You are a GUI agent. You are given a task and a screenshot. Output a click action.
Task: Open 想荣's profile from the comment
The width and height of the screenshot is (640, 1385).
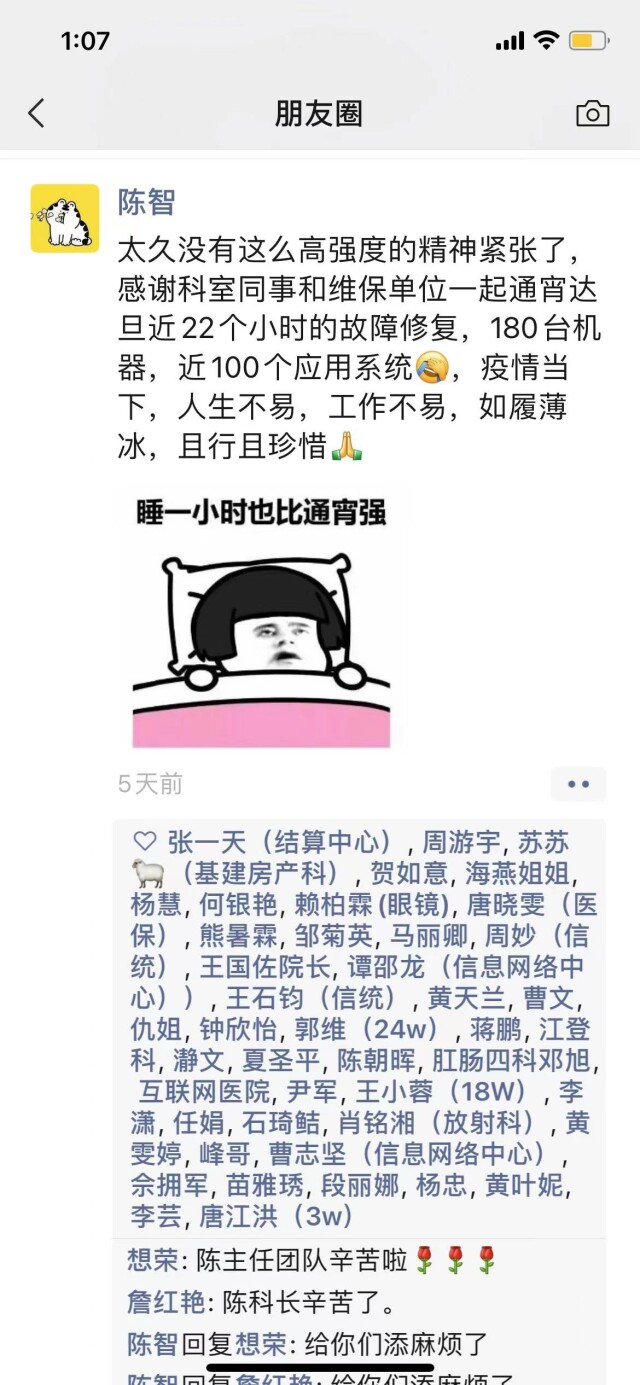pos(152,1261)
